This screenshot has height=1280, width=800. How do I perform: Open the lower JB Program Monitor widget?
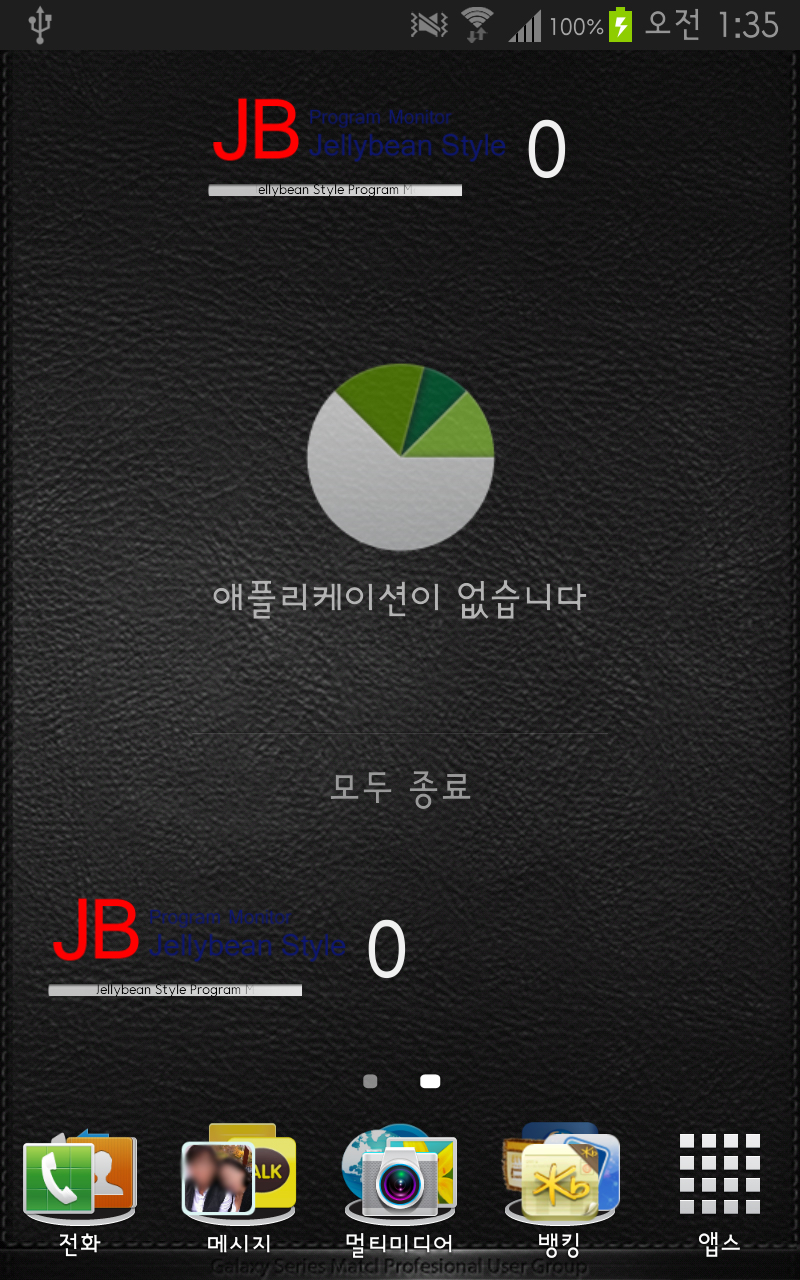point(228,948)
